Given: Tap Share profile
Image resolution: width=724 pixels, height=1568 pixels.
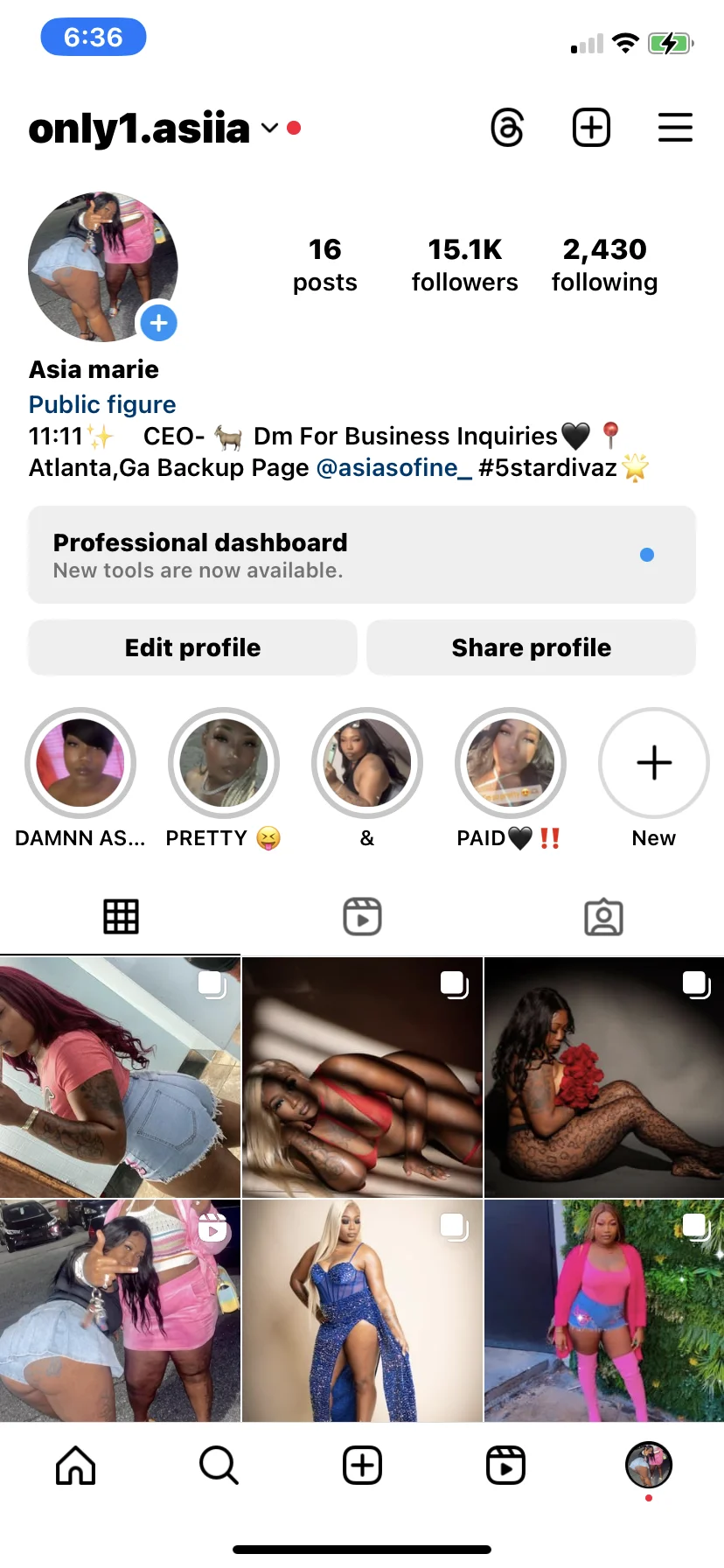Looking at the screenshot, I should tap(531, 647).
